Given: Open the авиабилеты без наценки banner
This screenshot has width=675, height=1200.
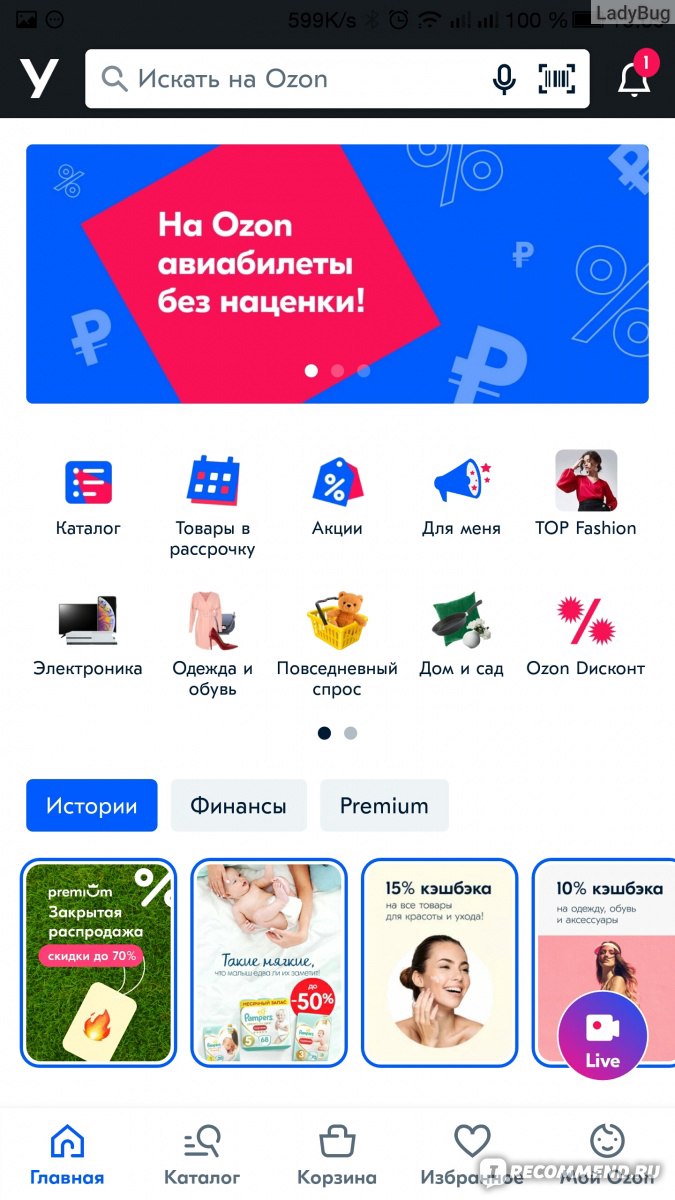Looking at the screenshot, I should [x=337, y=273].
